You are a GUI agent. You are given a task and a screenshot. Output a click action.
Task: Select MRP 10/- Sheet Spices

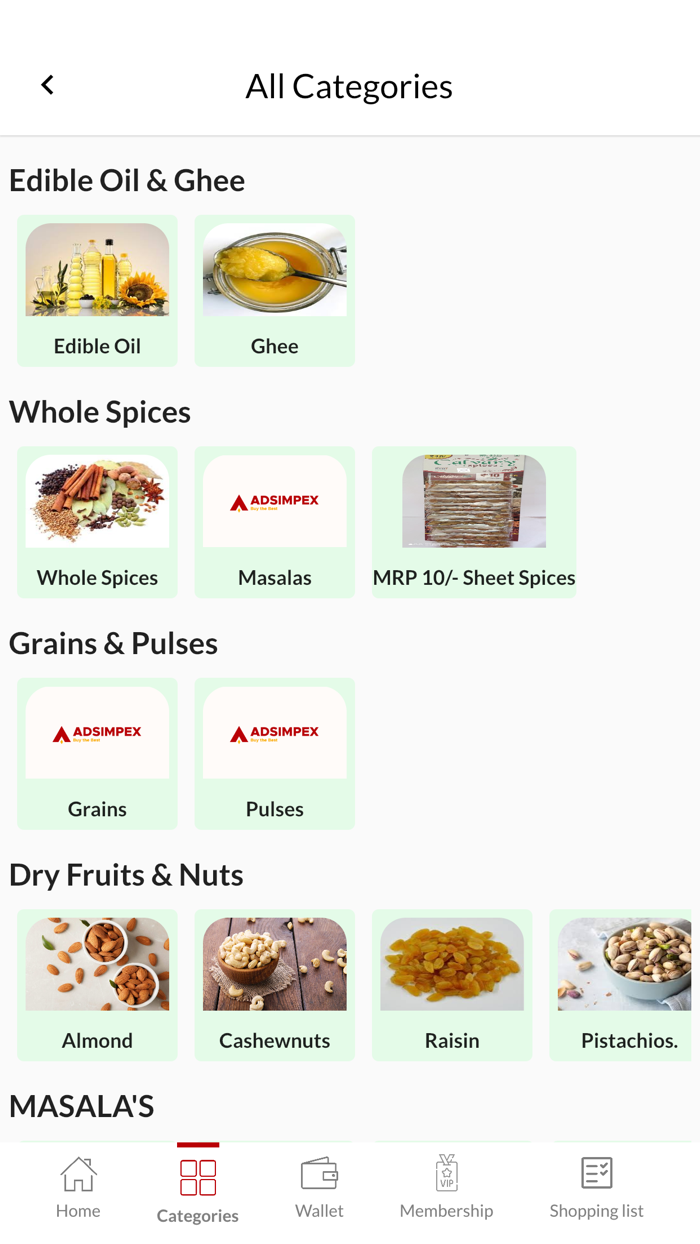(x=474, y=522)
